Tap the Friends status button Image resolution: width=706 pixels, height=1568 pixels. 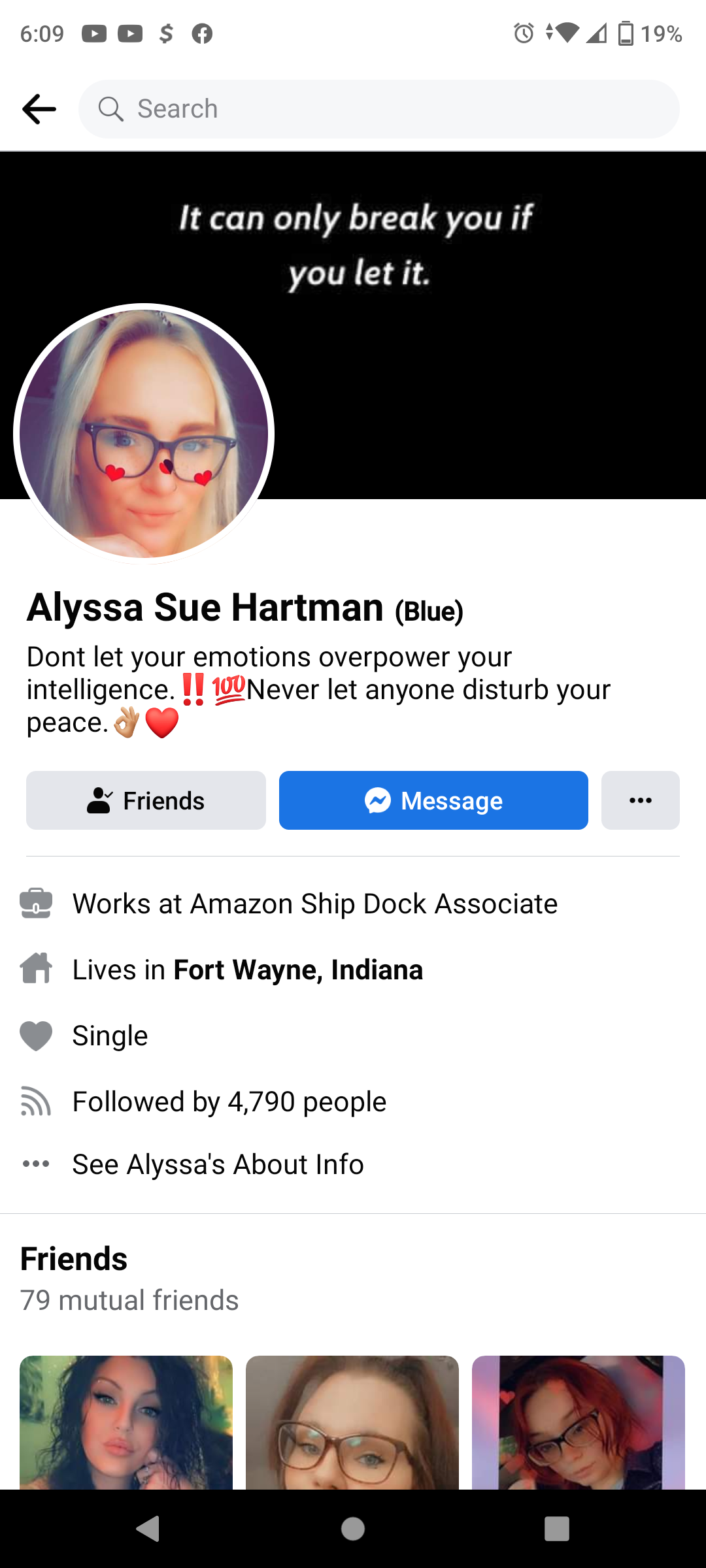pos(146,800)
